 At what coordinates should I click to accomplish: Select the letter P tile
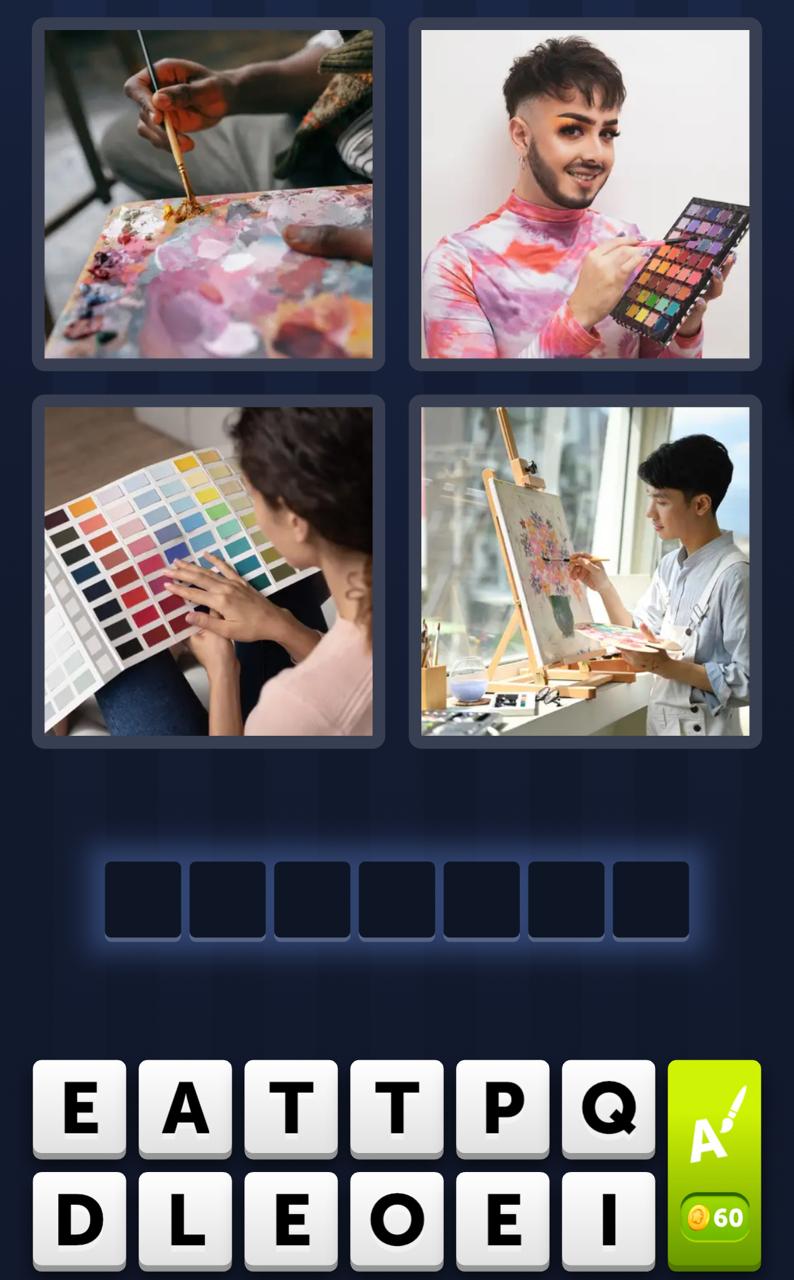[x=502, y=1108]
